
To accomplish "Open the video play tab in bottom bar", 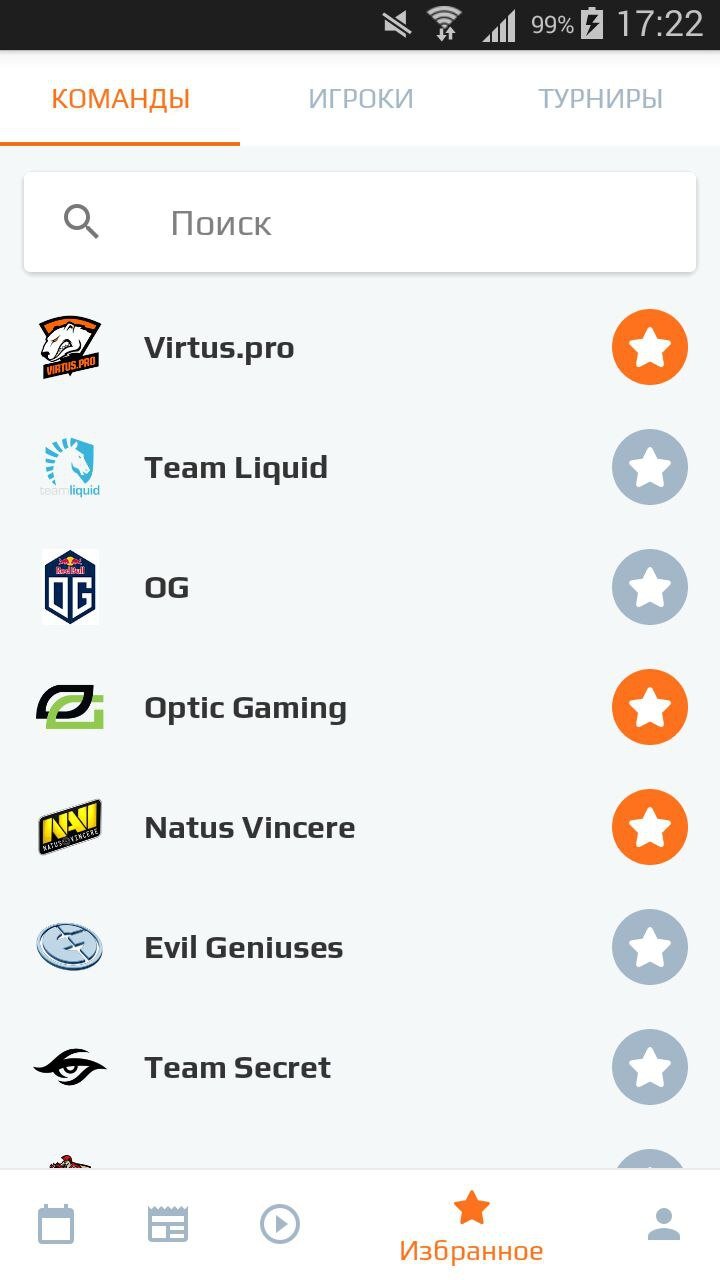I will [280, 1224].
